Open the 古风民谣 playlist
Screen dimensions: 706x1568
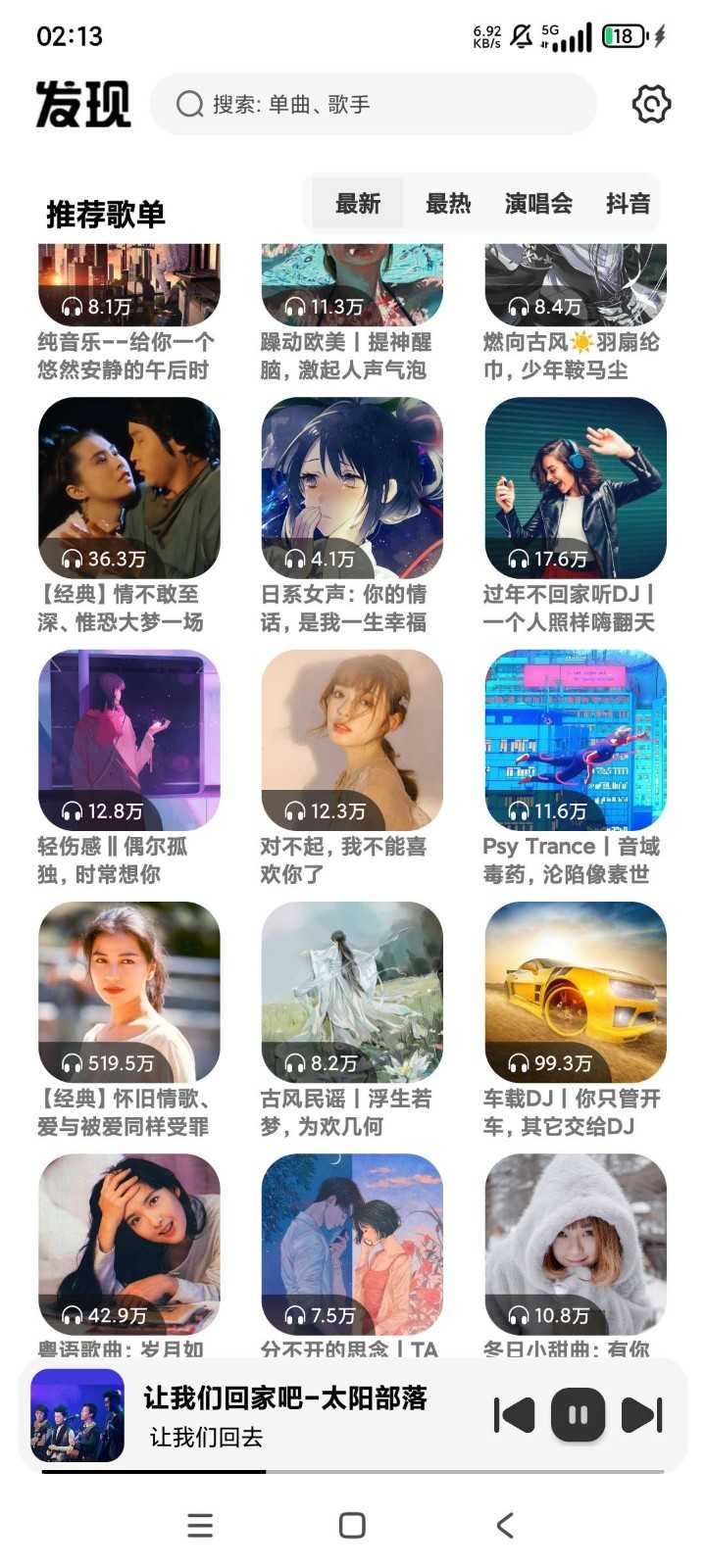coord(352,992)
